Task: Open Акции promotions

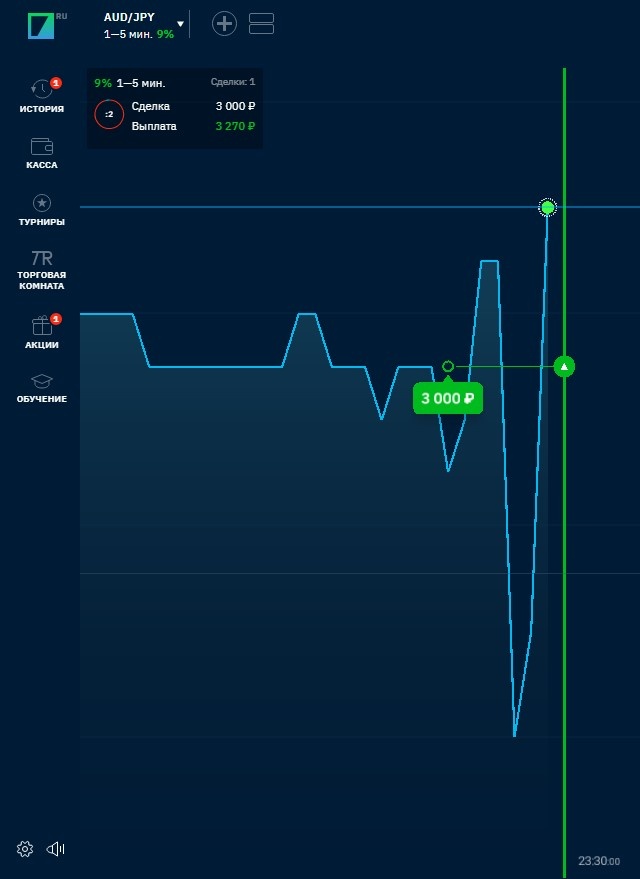Action: 41,332
